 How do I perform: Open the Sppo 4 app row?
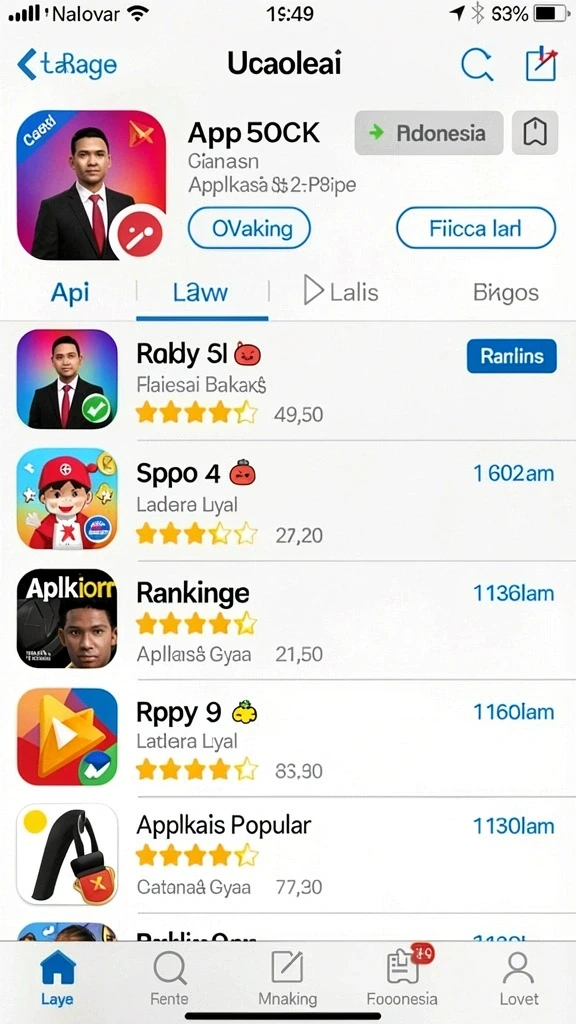coord(288,500)
